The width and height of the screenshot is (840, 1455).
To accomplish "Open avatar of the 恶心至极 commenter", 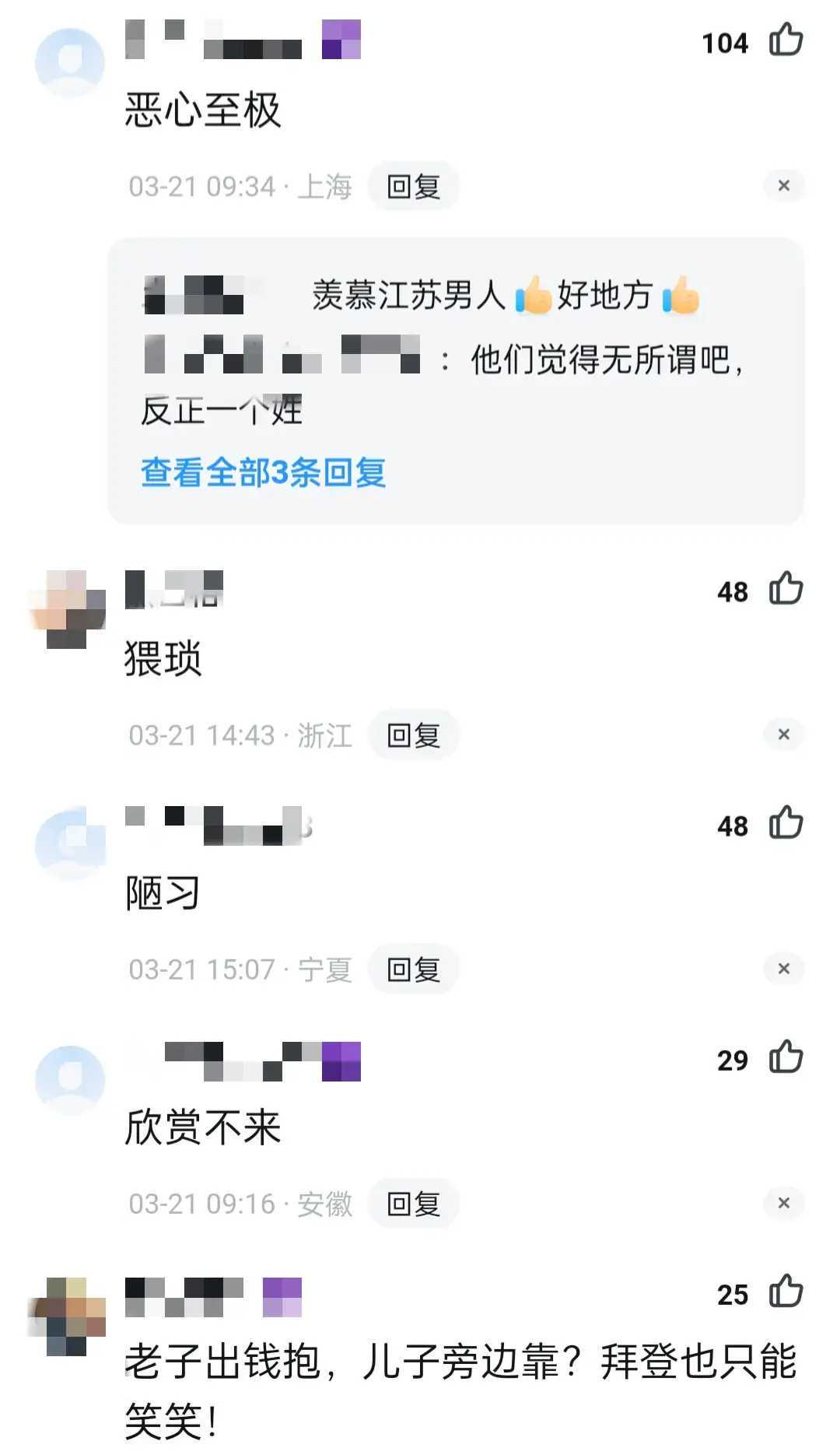I will (x=70, y=62).
